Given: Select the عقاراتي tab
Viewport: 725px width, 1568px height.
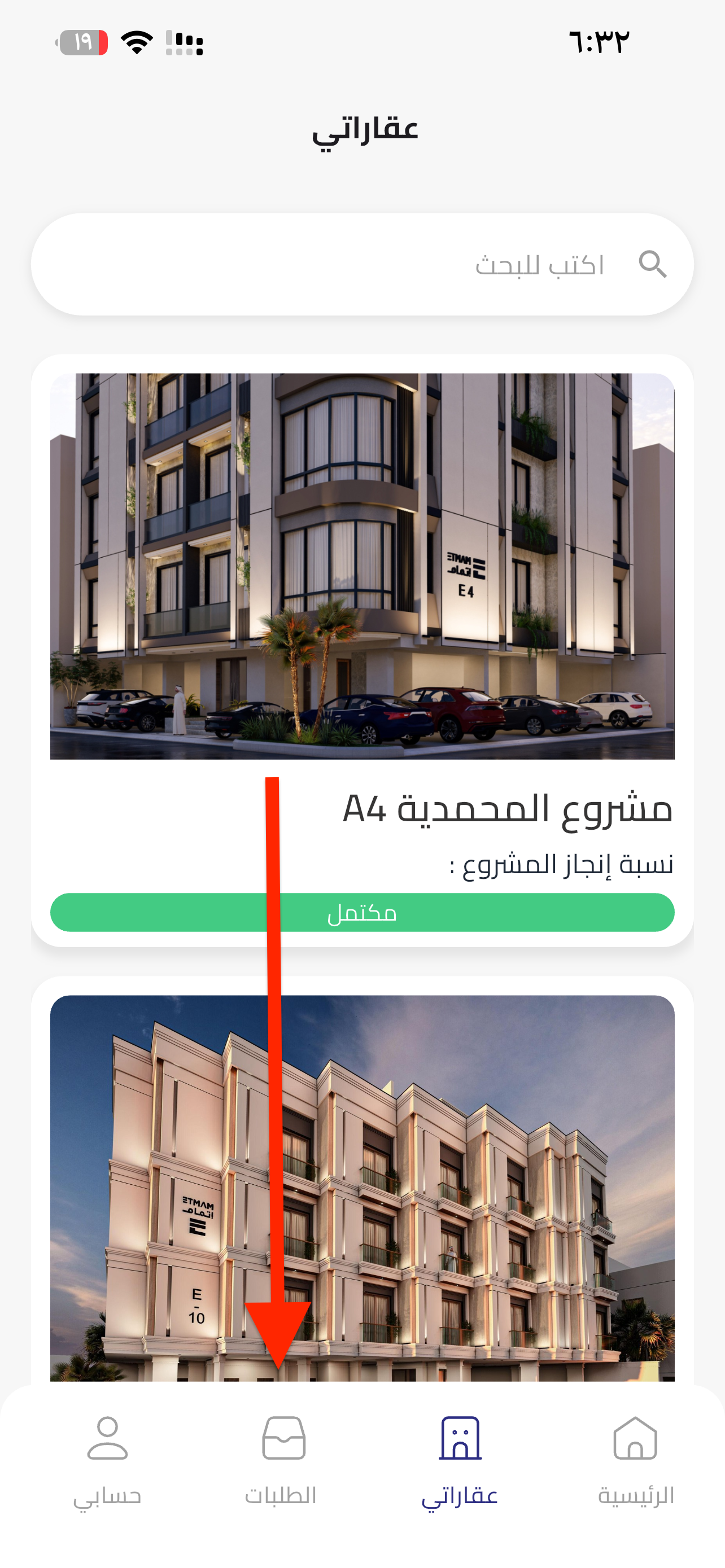Looking at the screenshot, I should pyautogui.click(x=460, y=1460).
